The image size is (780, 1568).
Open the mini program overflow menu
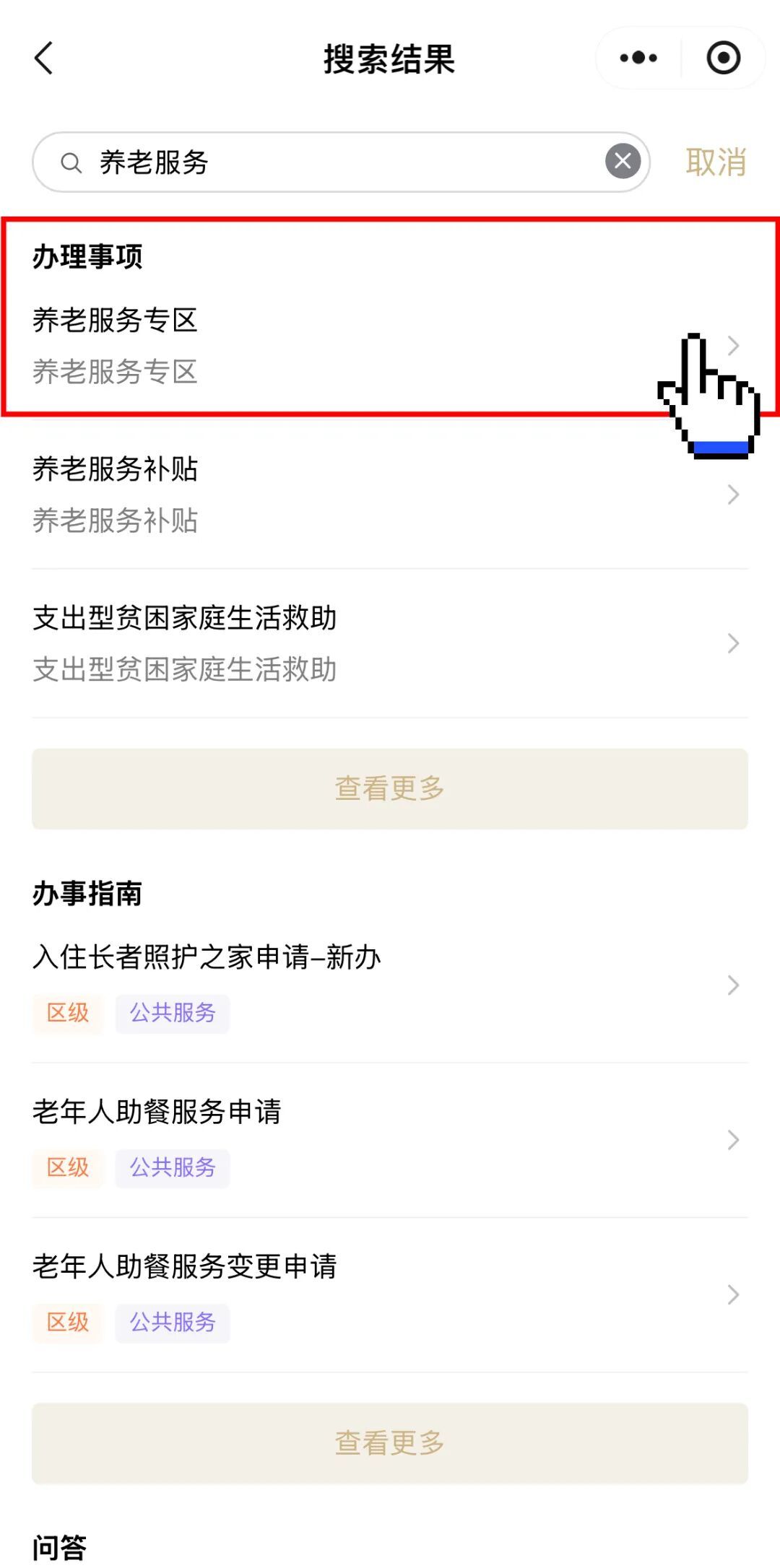click(x=638, y=58)
